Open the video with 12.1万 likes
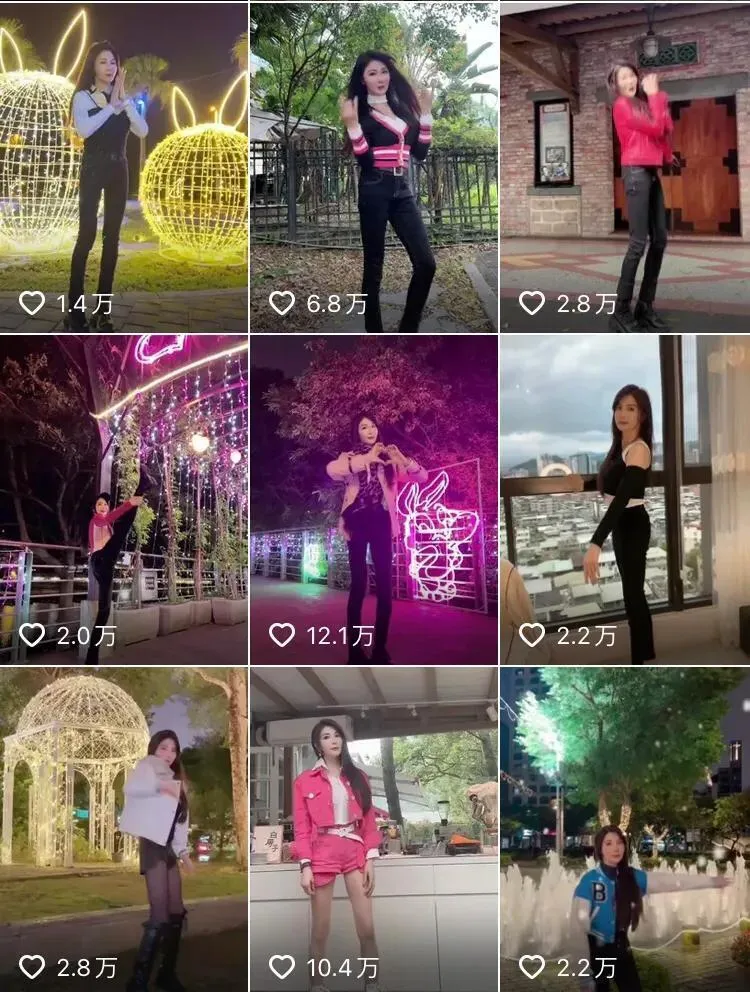Viewport: 750px width, 992px height. (373, 500)
